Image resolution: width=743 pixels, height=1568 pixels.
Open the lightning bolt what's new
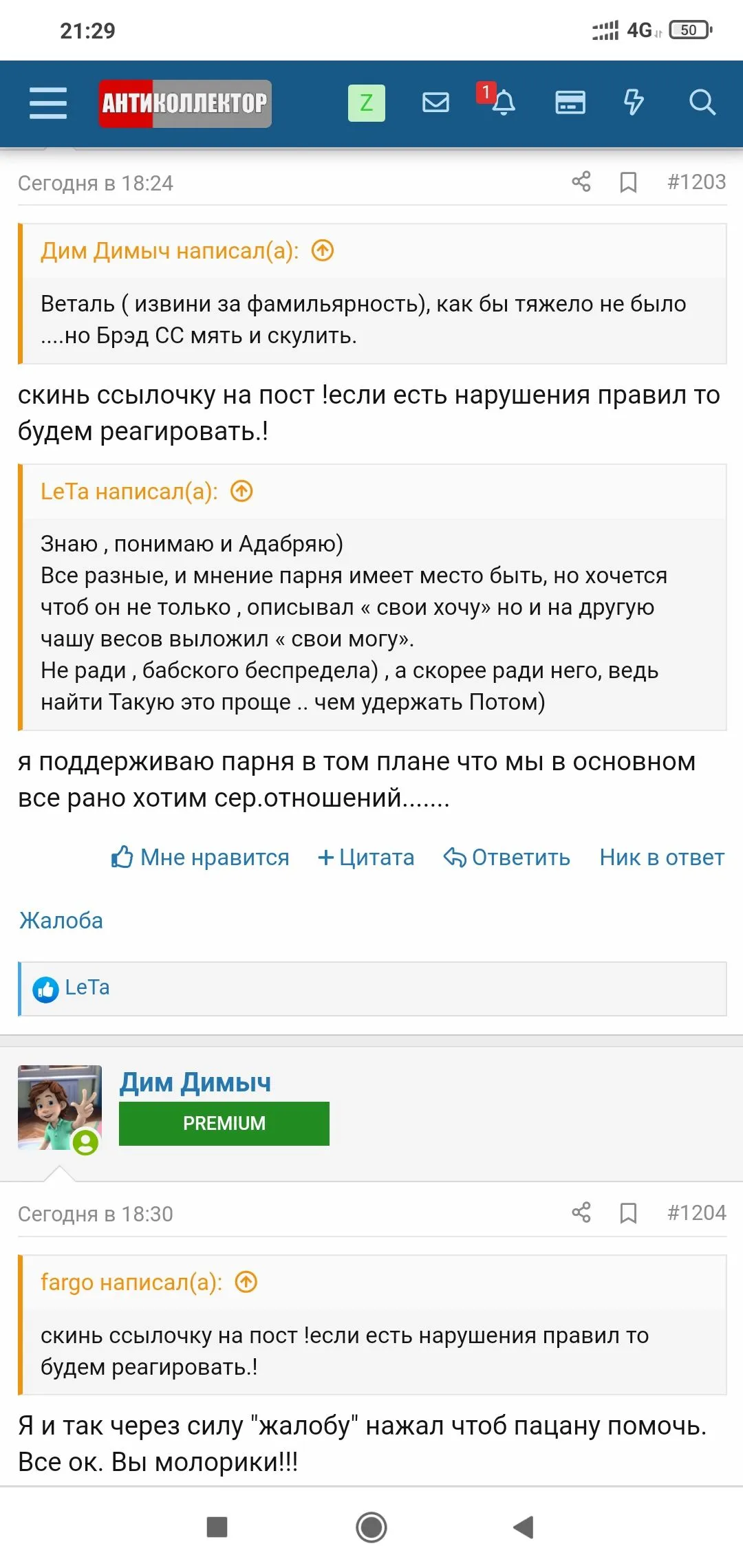tap(633, 103)
